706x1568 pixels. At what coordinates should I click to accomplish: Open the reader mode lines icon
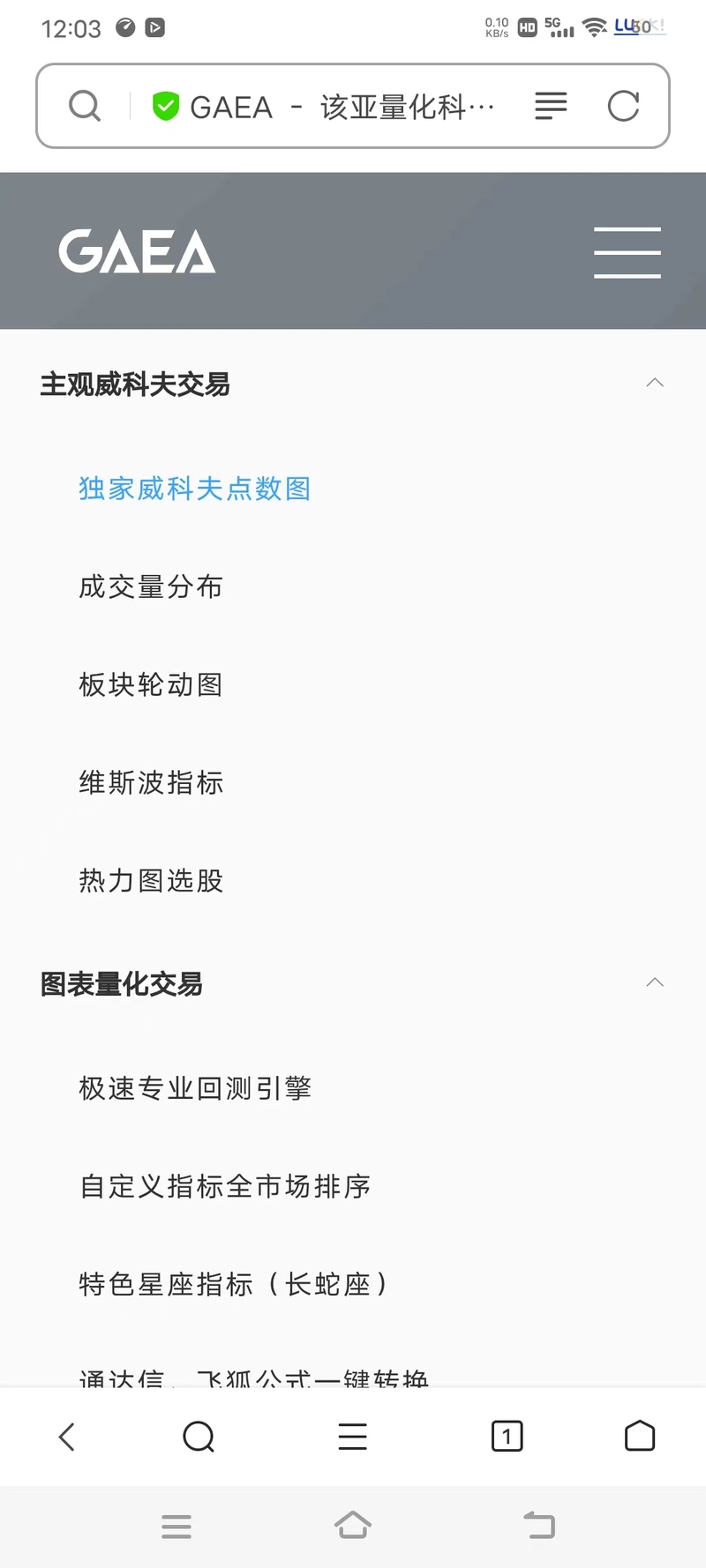coord(551,106)
